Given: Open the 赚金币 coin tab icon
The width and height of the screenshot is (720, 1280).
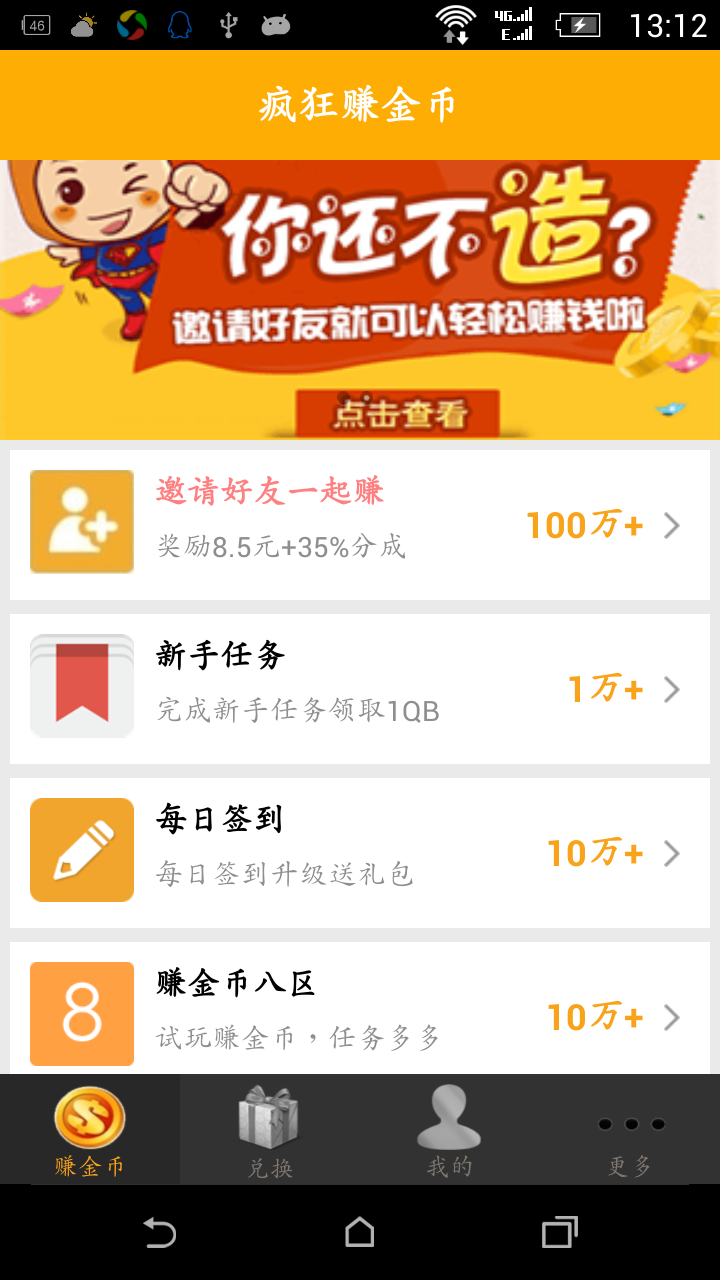Looking at the screenshot, I should coord(89,1118).
